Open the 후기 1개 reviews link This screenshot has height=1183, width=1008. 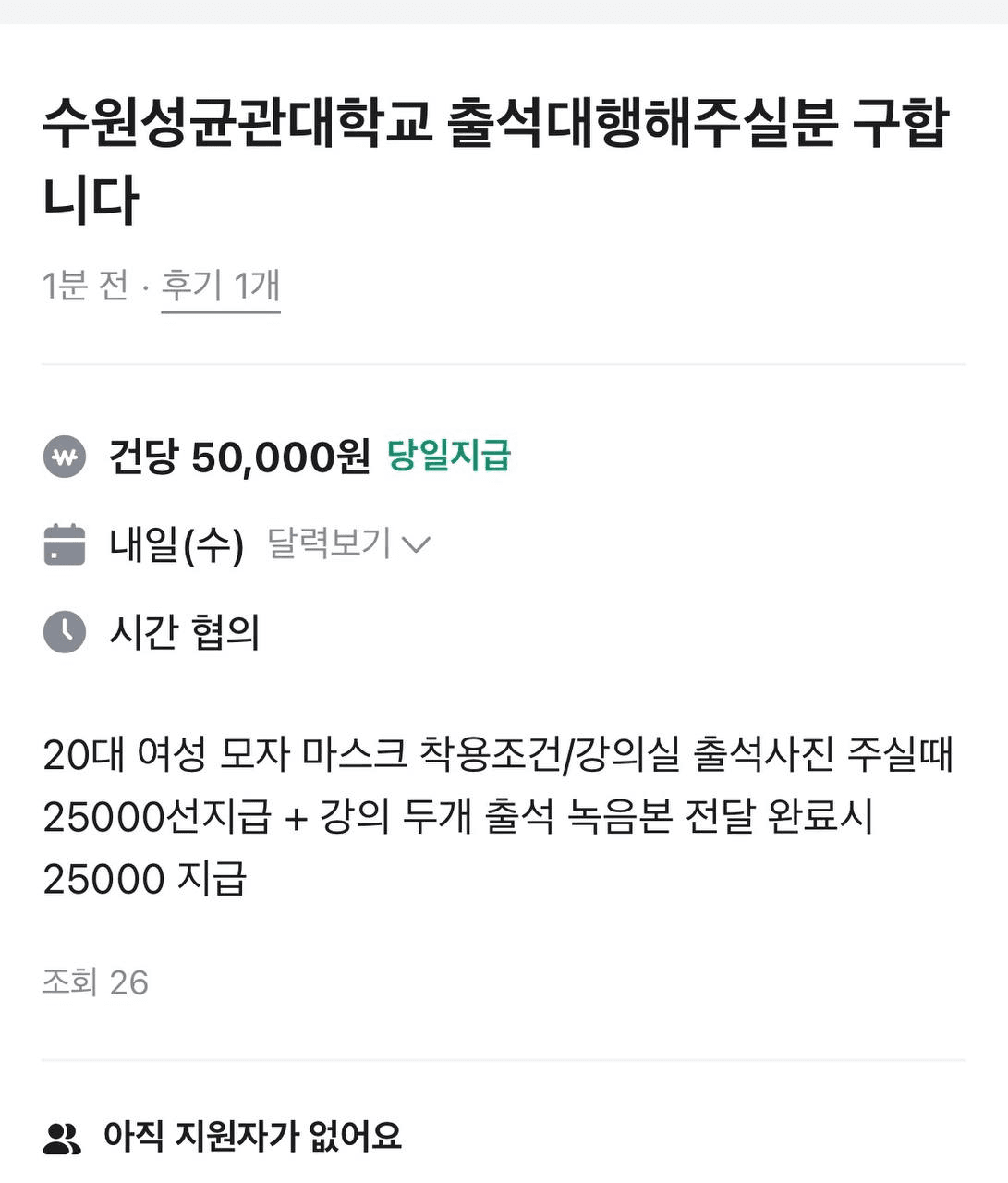pyautogui.click(x=221, y=286)
